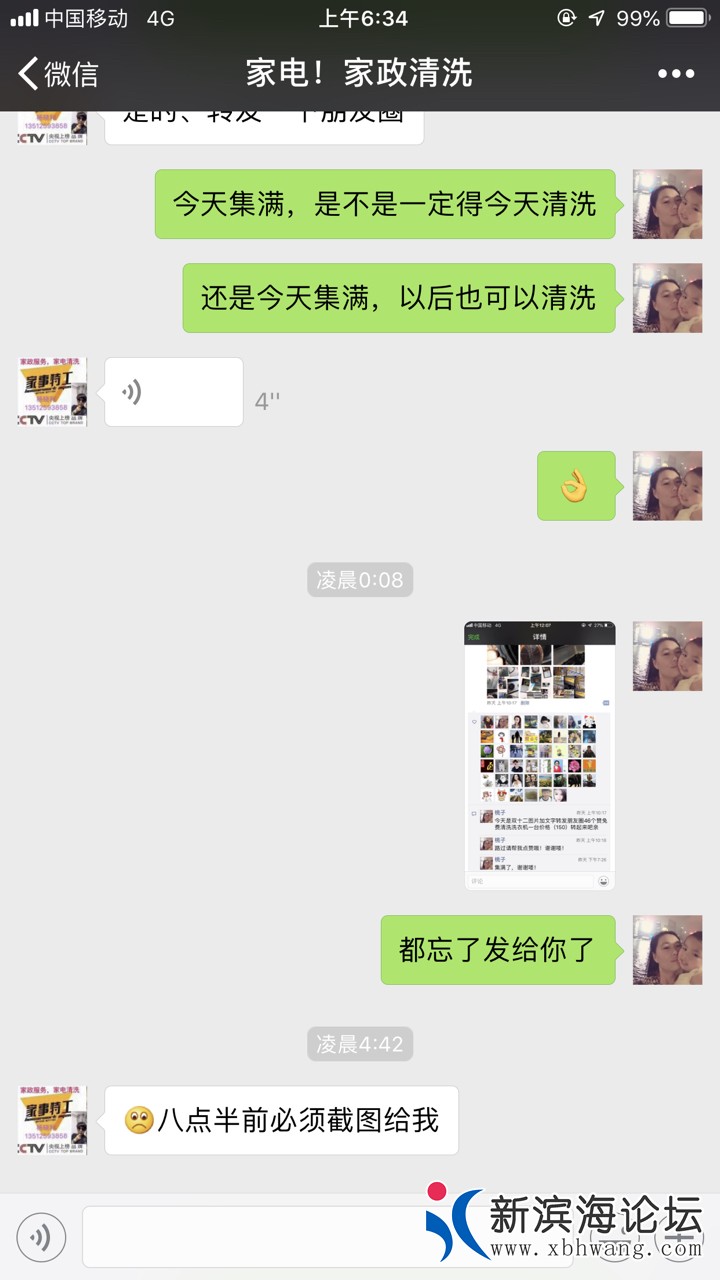
Task: Play the 4-second voice message
Action: [174, 392]
